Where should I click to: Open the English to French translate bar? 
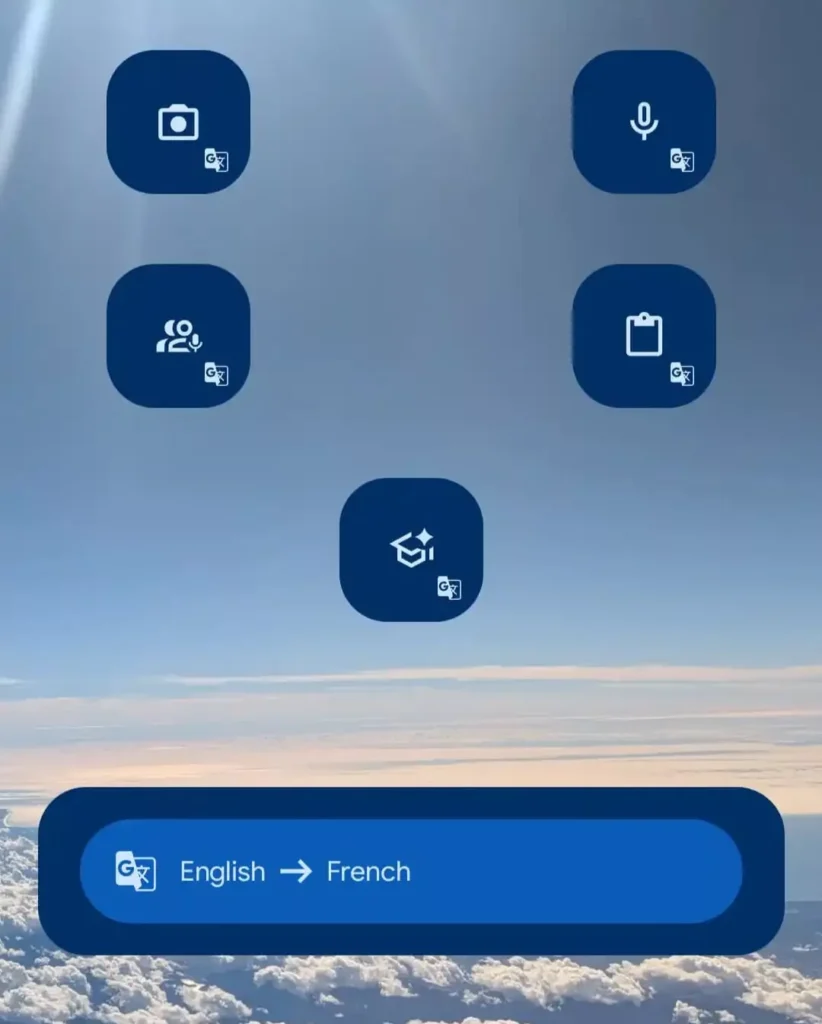(x=411, y=871)
